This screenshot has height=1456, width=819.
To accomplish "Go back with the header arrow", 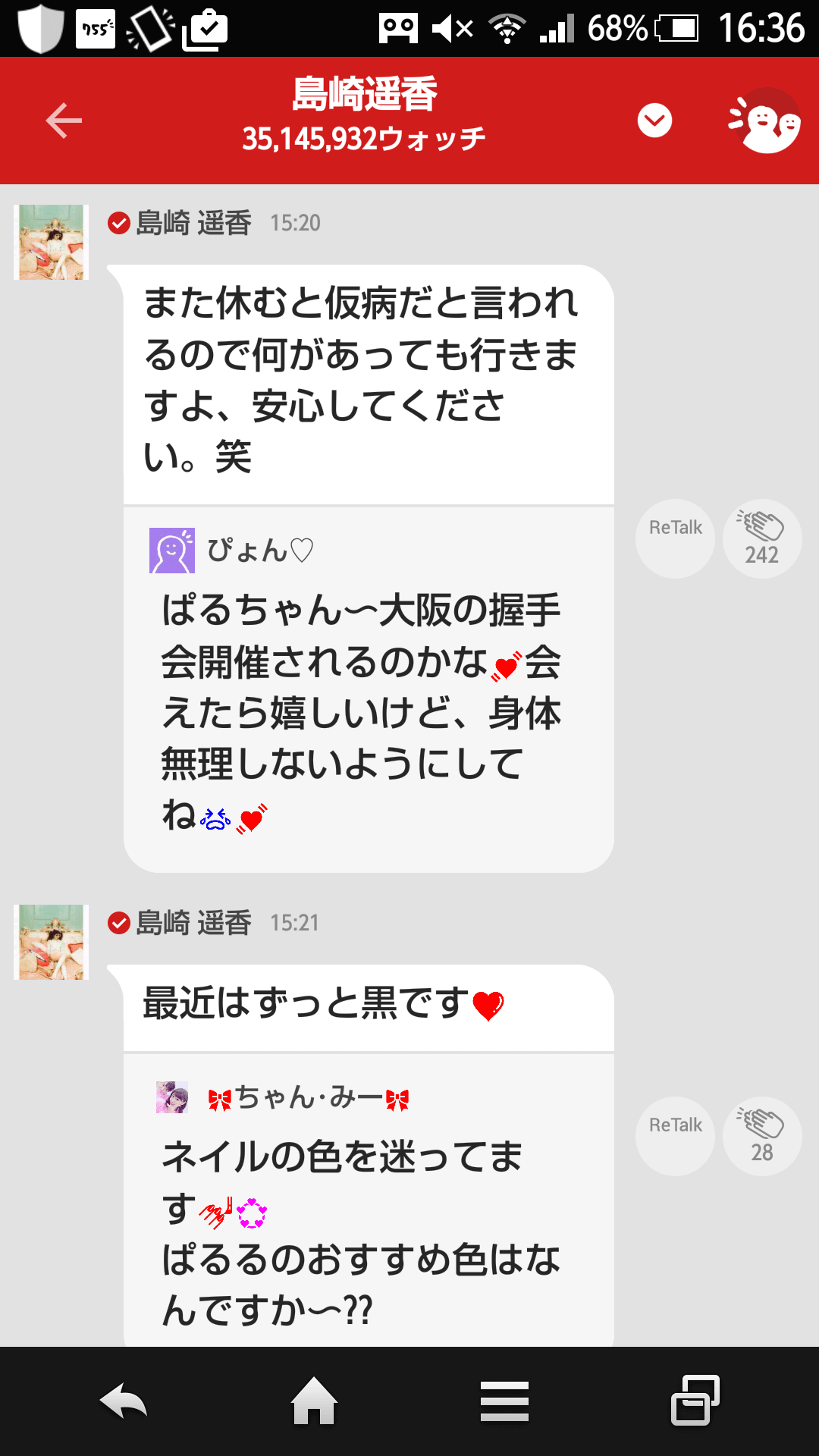I will tap(64, 121).
